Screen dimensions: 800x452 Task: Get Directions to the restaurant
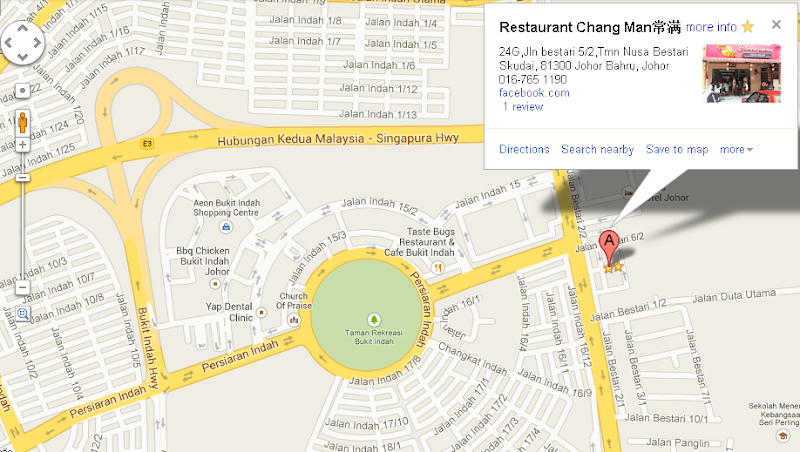click(x=524, y=149)
